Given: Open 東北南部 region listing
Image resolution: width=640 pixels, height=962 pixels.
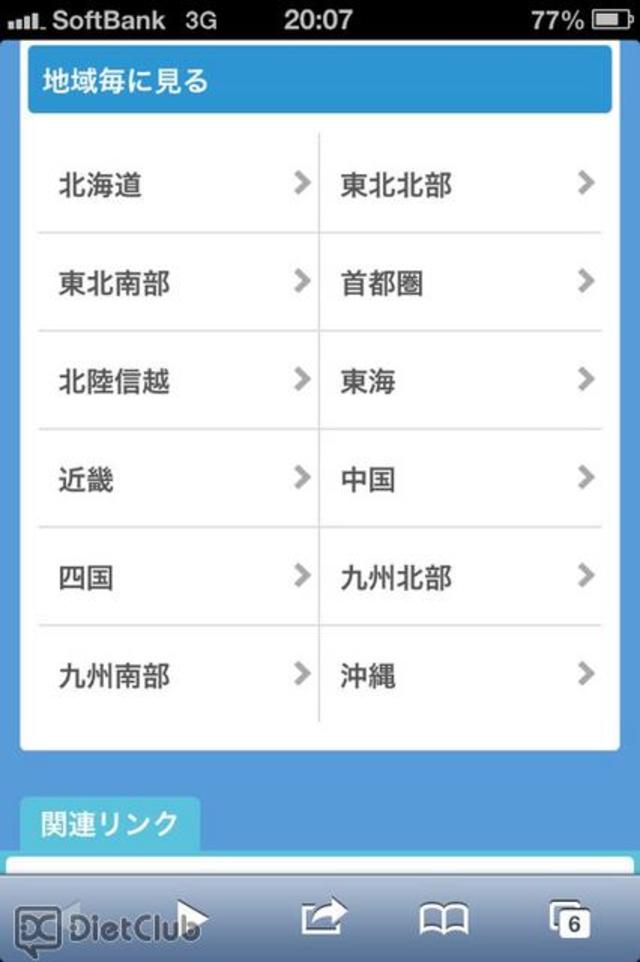Looking at the screenshot, I should pos(178,283).
